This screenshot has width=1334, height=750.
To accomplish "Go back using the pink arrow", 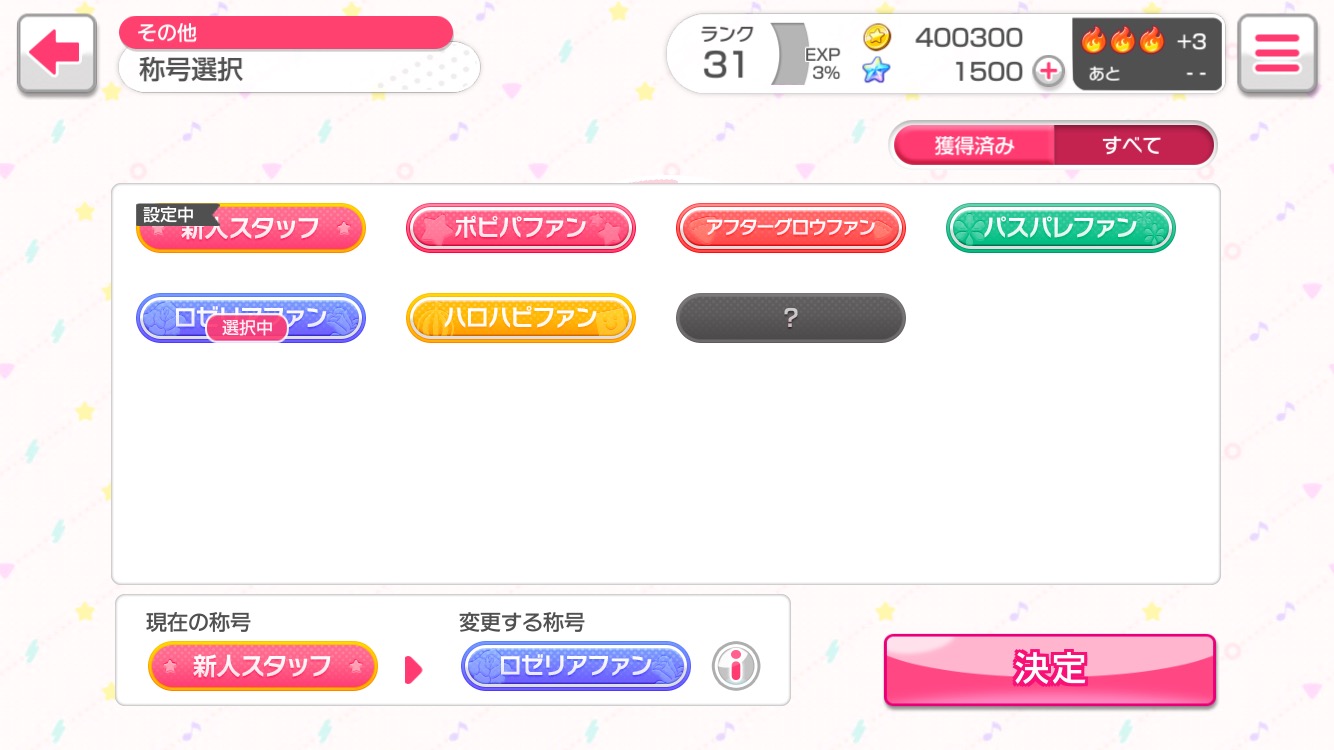I will tap(56, 54).
